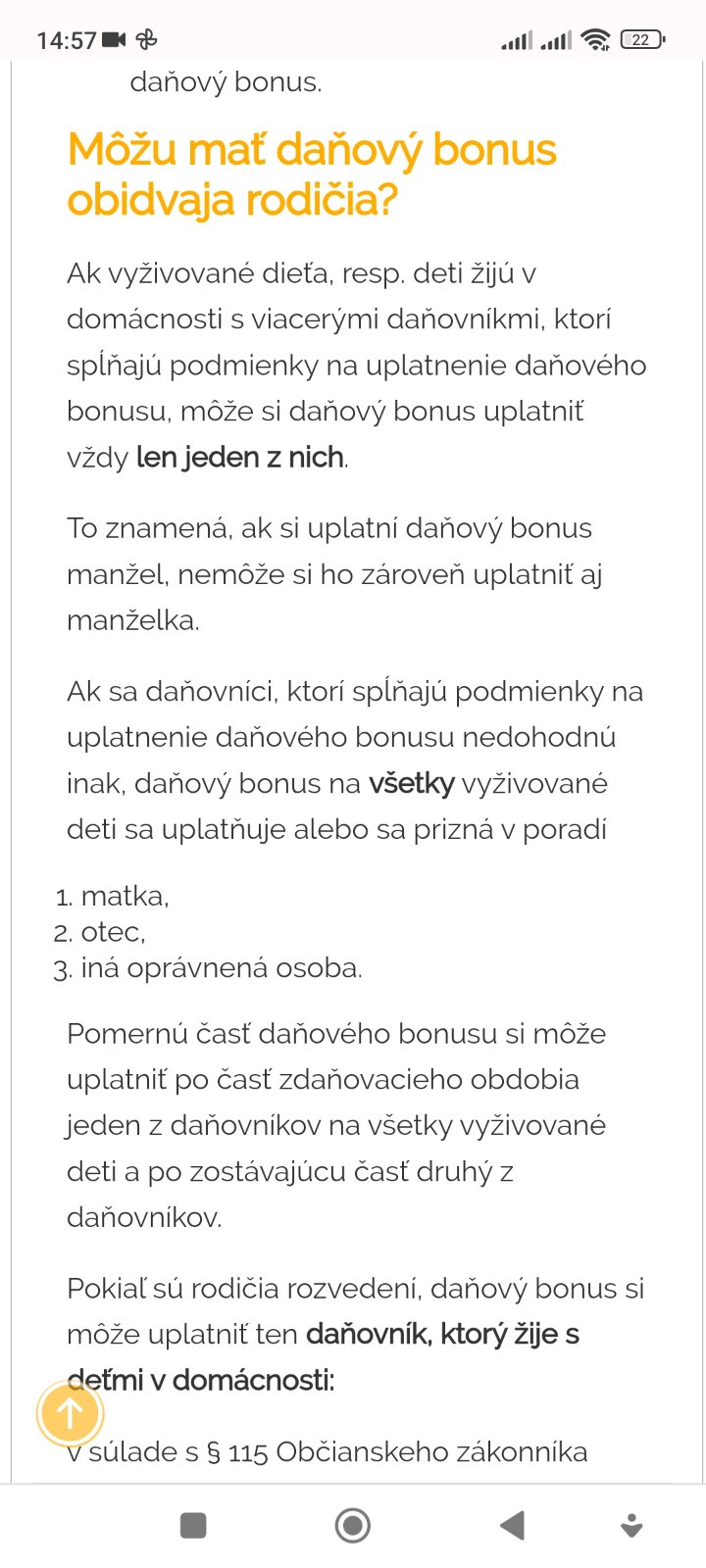This screenshot has width=706, height=1568.
Task: Tap the scroll-to-top arrow button
Action: pos(70,1413)
